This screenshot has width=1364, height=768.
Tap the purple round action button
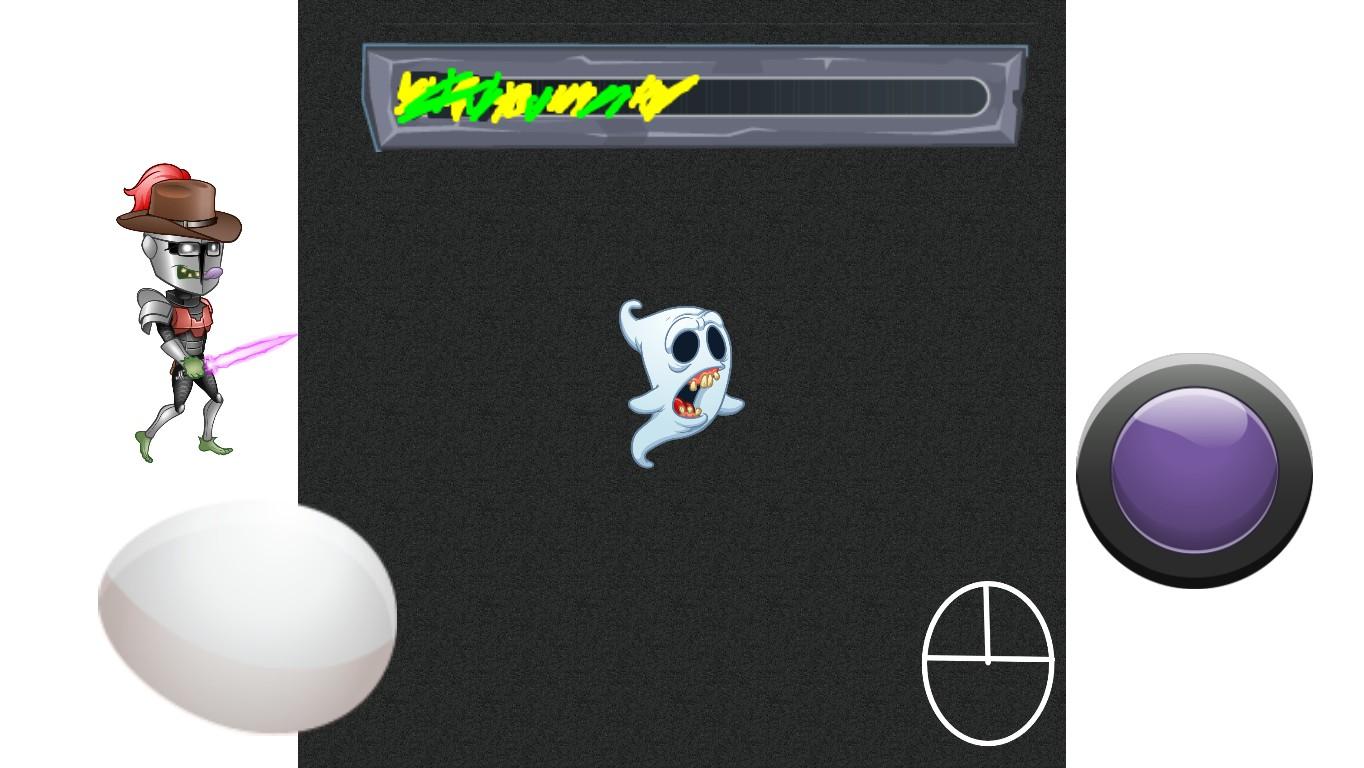pyautogui.click(x=1194, y=470)
